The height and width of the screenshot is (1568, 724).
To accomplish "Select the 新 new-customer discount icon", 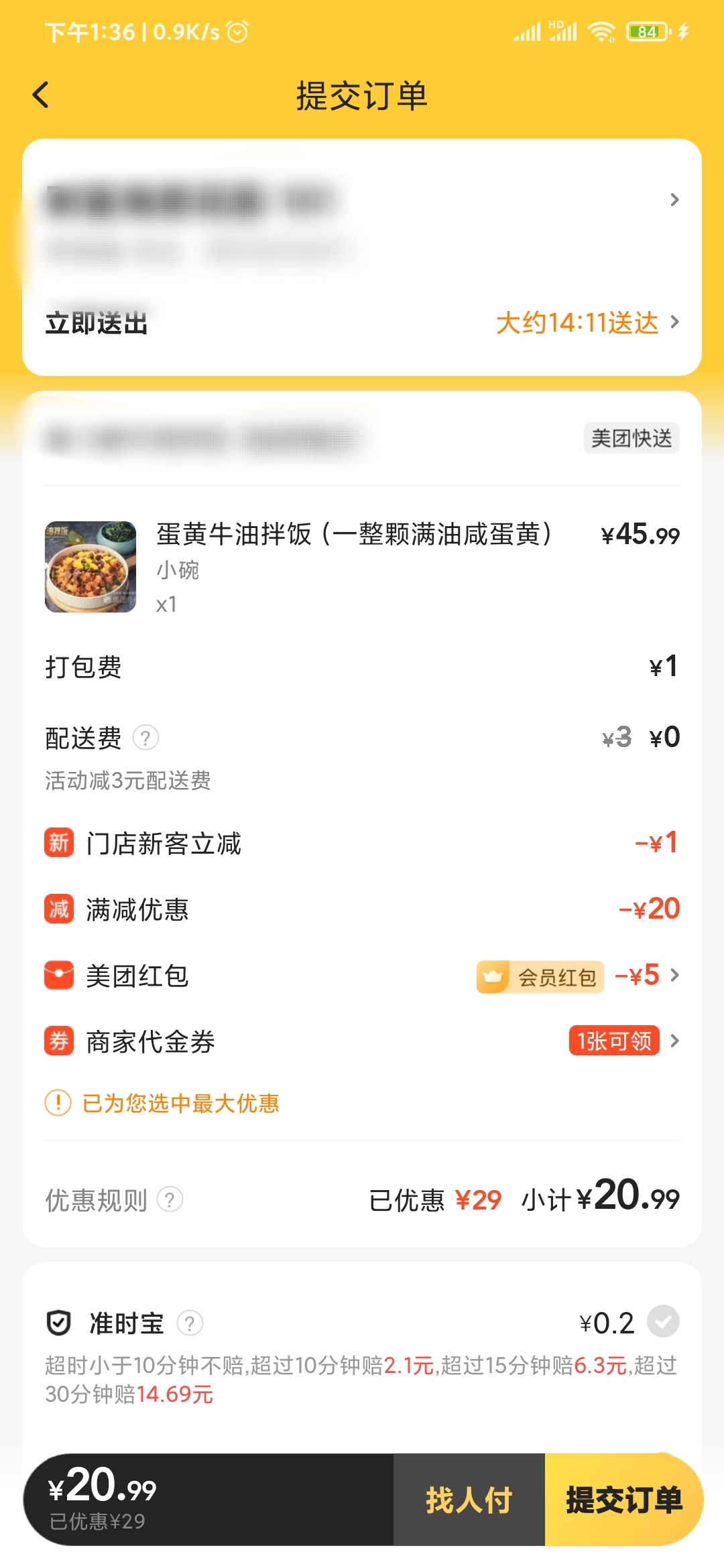I will (x=58, y=843).
